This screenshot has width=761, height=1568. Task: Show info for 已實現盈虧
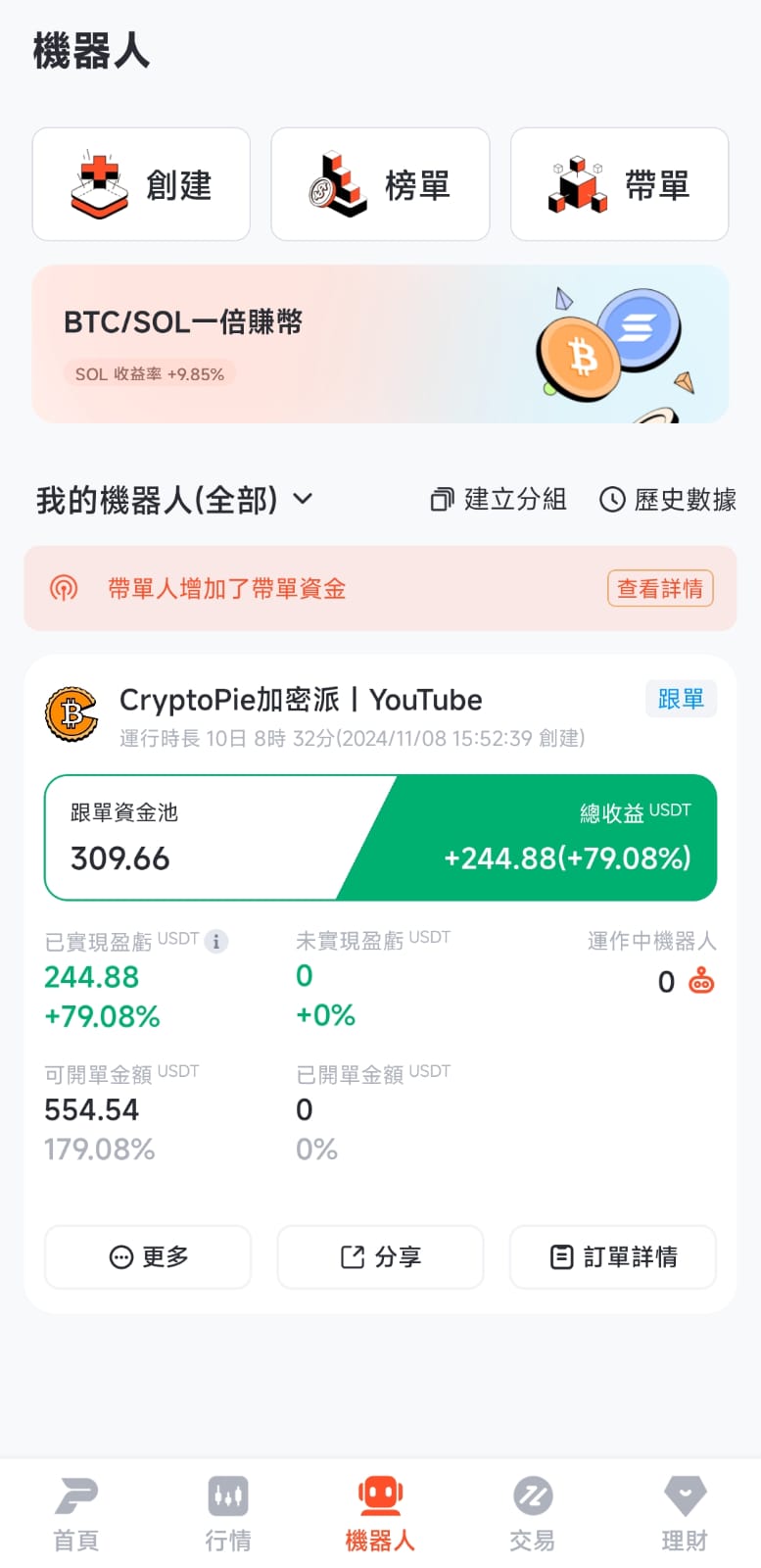pos(216,941)
